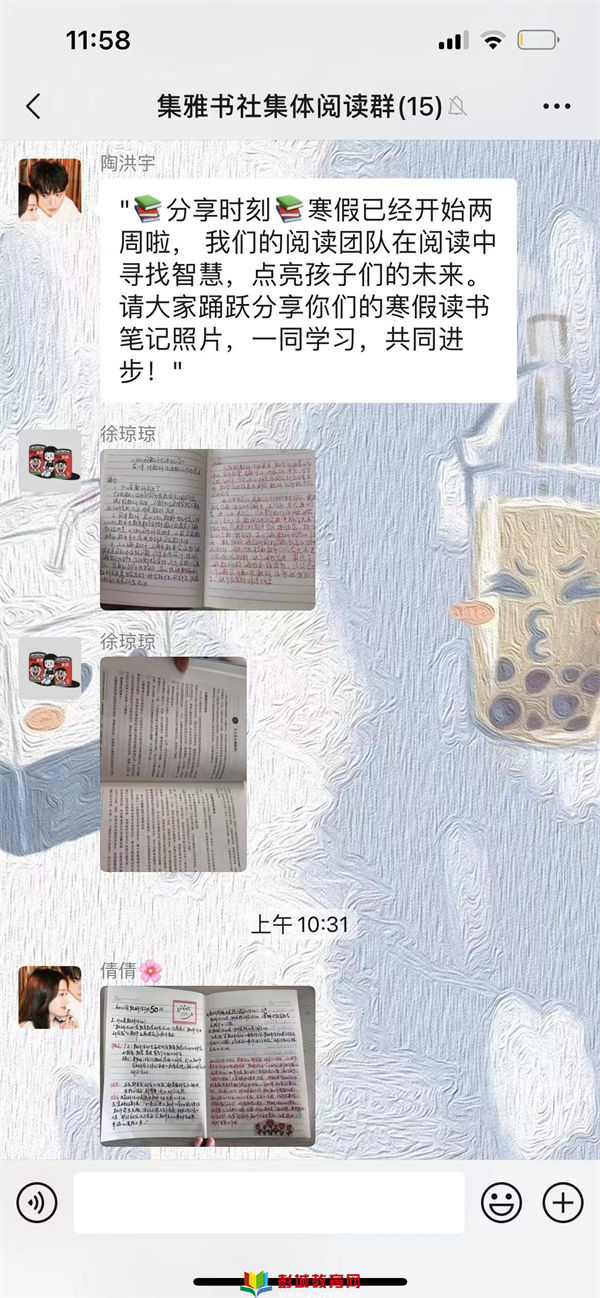The width and height of the screenshot is (600, 1298).
Task: View 倩倩's profile avatar
Action: pyautogui.click(x=49, y=997)
